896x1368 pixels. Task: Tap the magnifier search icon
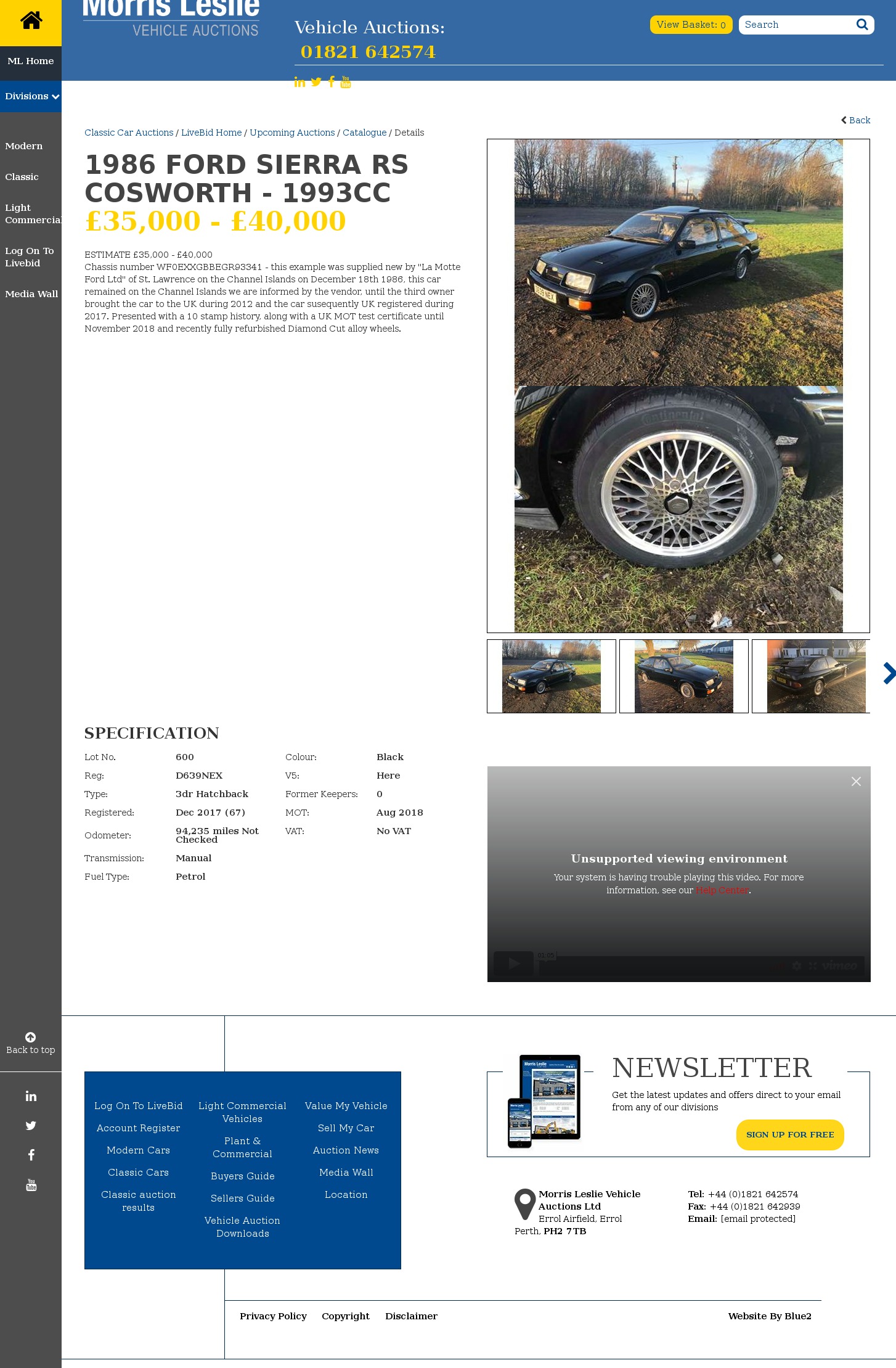click(x=862, y=25)
